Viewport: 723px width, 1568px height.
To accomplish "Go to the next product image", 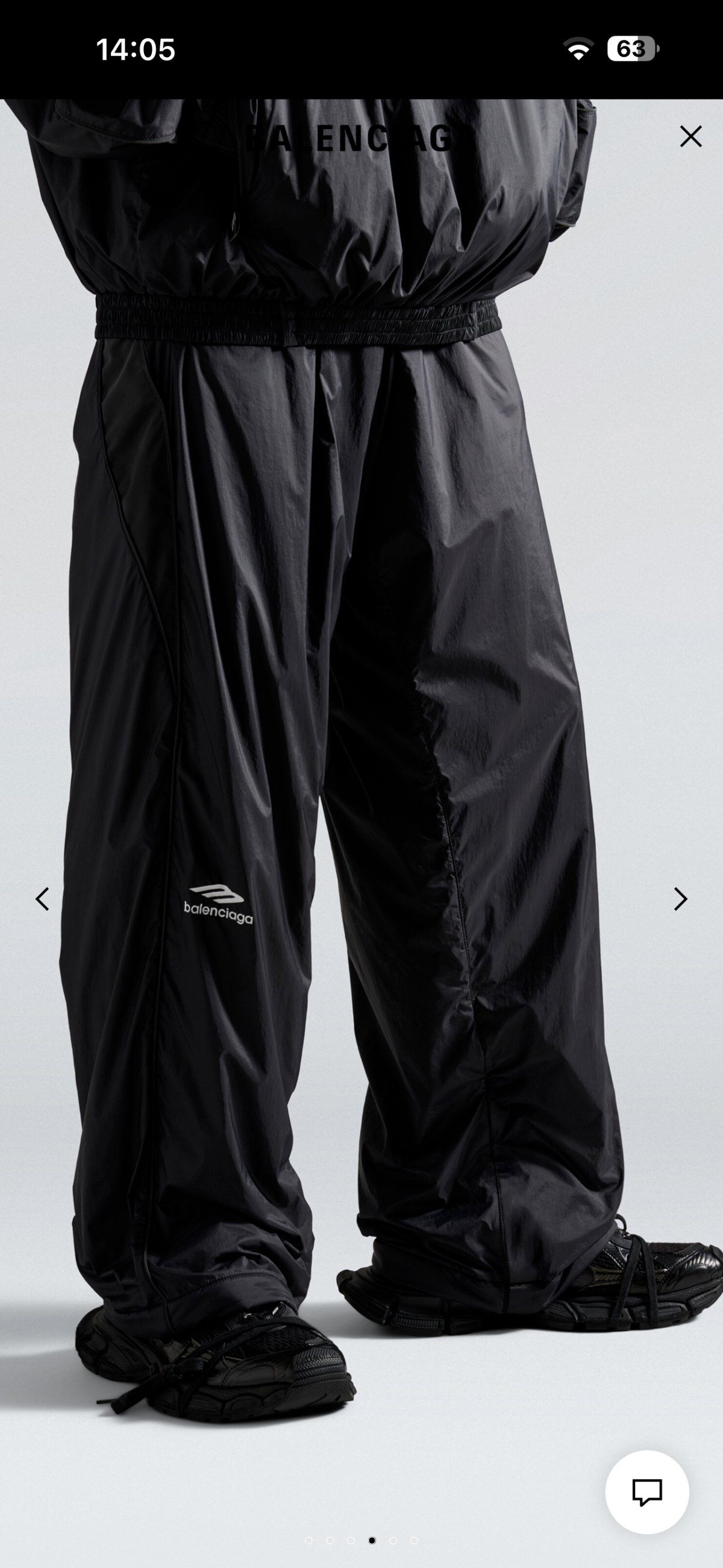I will 680,899.
